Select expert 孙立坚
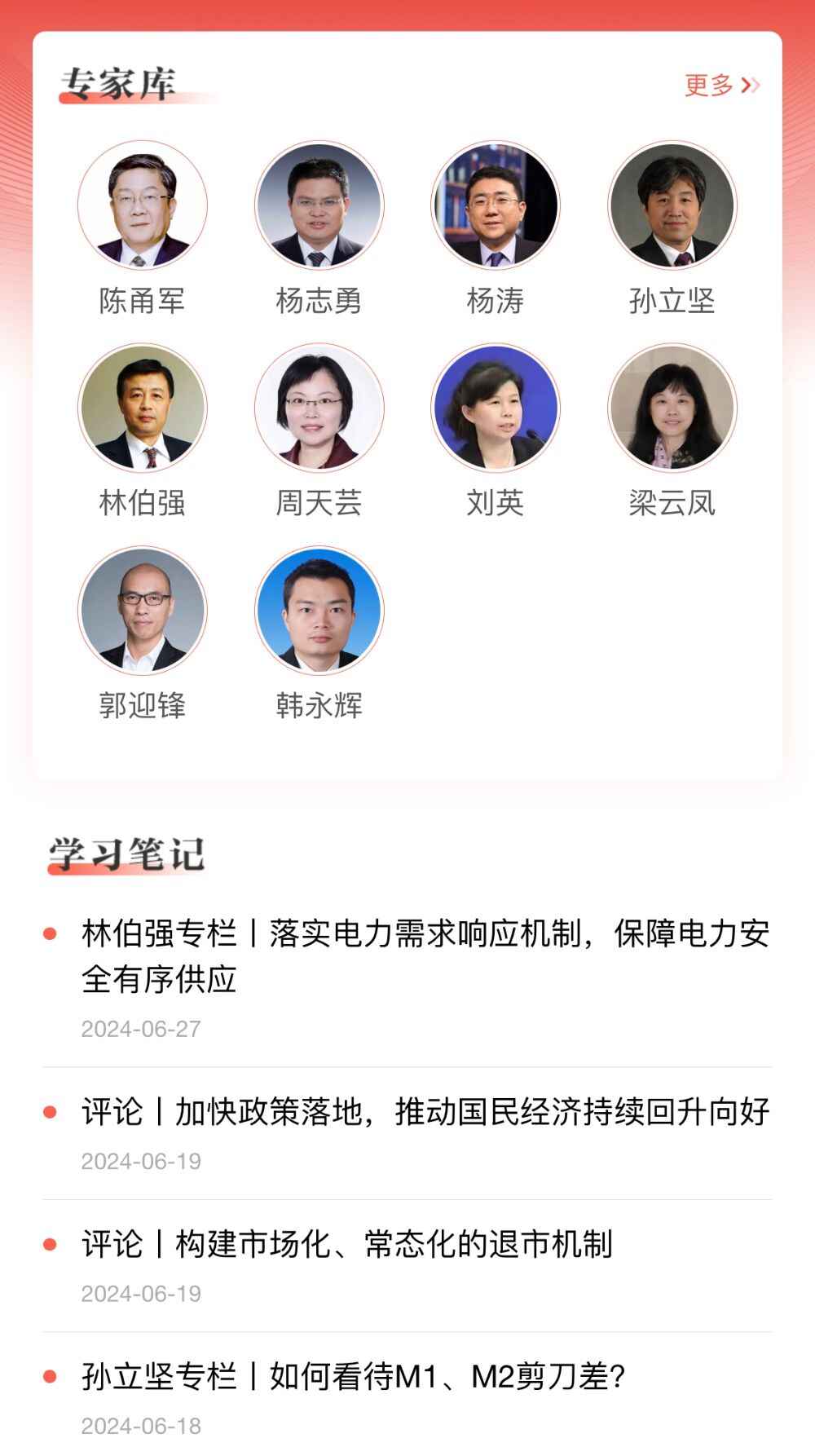 point(672,205)
